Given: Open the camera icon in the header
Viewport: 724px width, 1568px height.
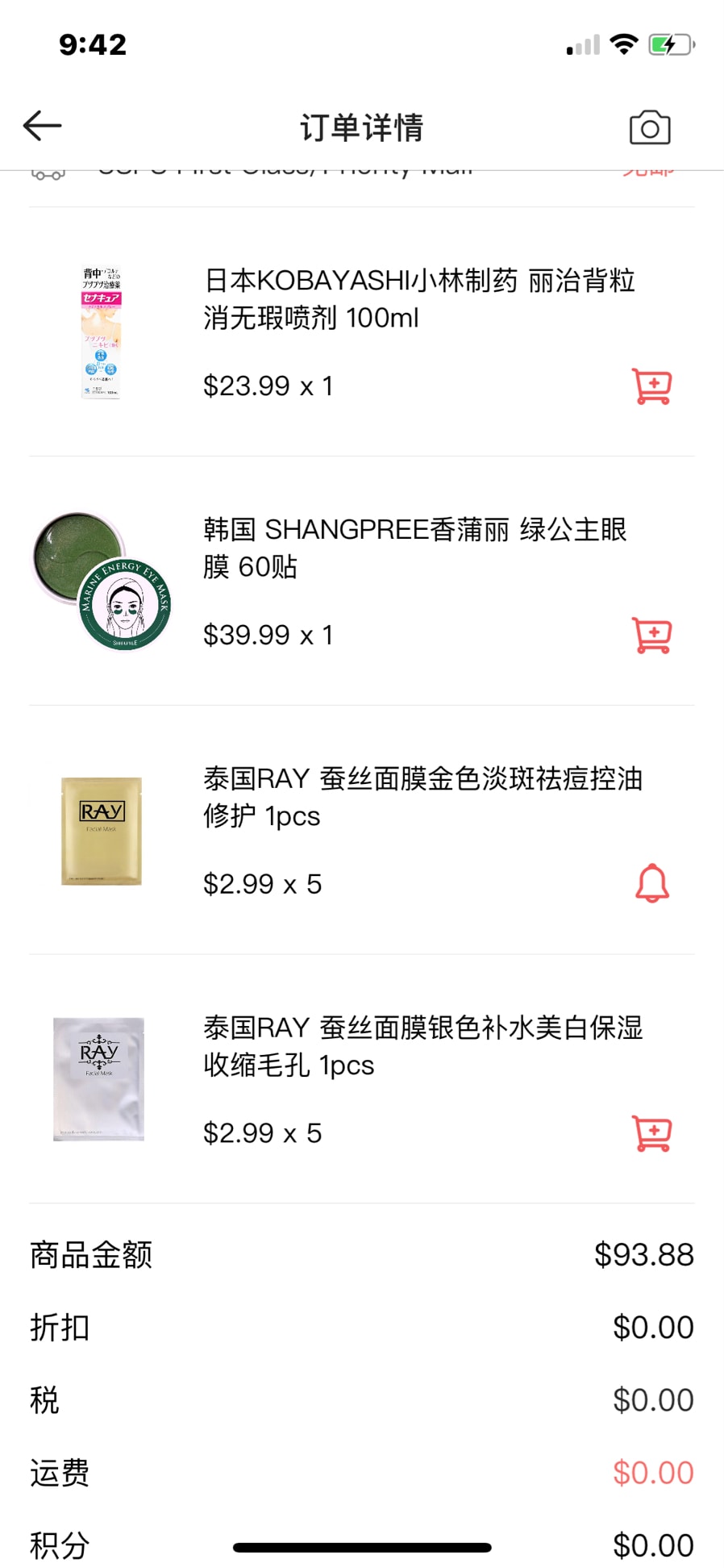Looking at the screenshot, I should click(649, 127).
